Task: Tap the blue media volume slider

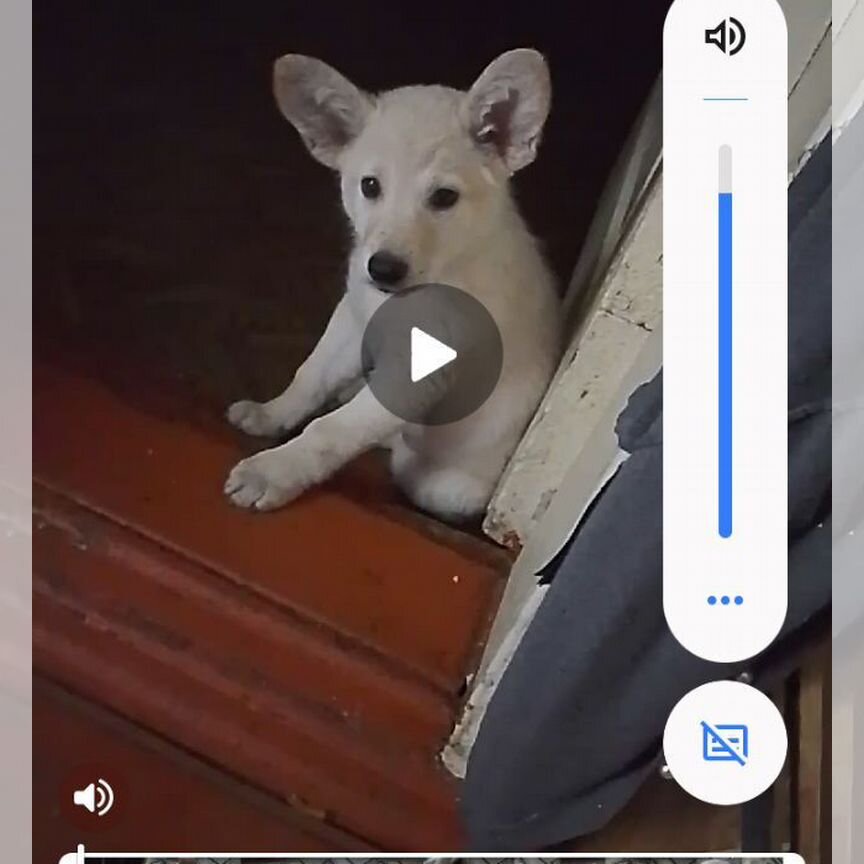Action: tap(725, 360)
